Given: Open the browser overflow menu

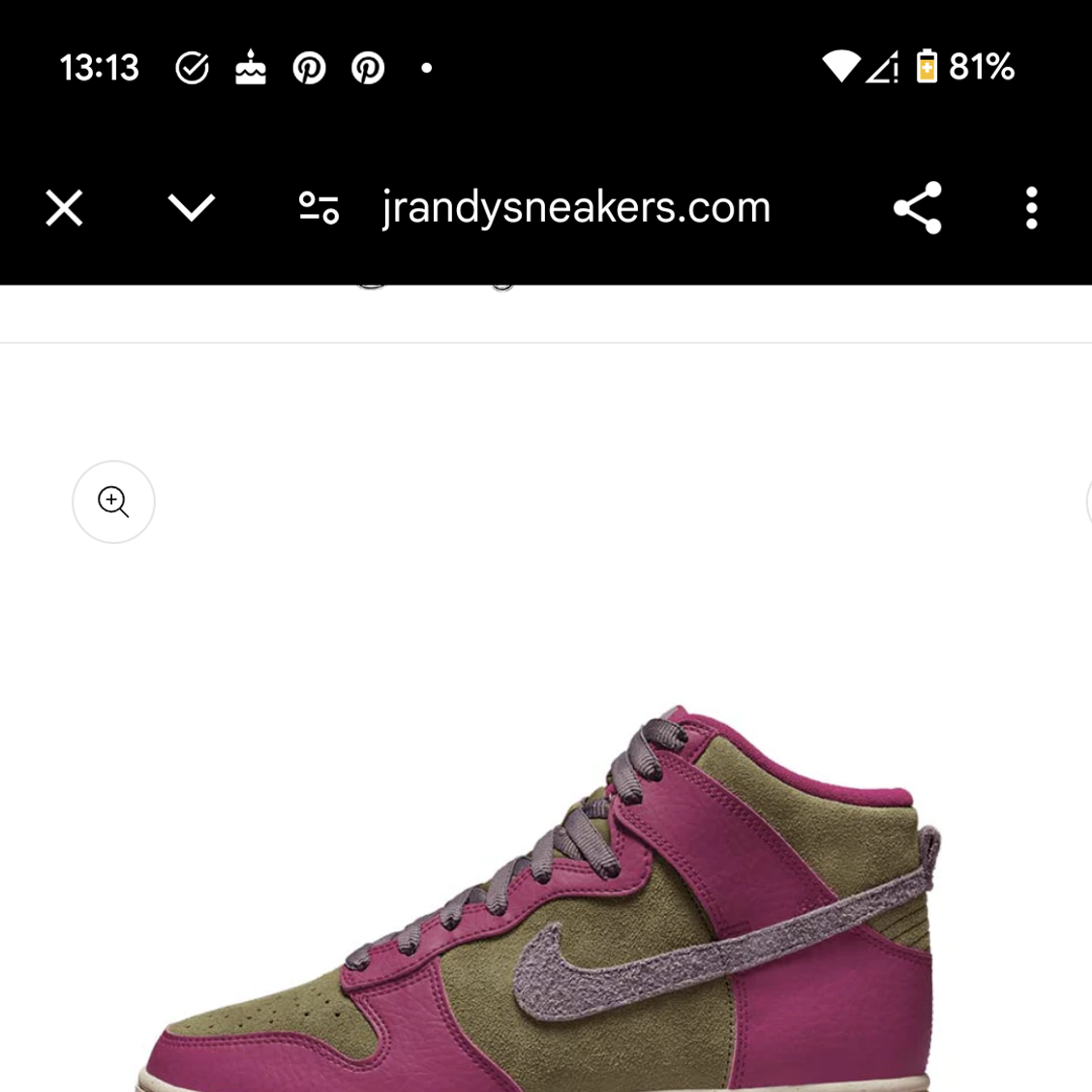Looking at the screenshot, I should click(1031, 207).
